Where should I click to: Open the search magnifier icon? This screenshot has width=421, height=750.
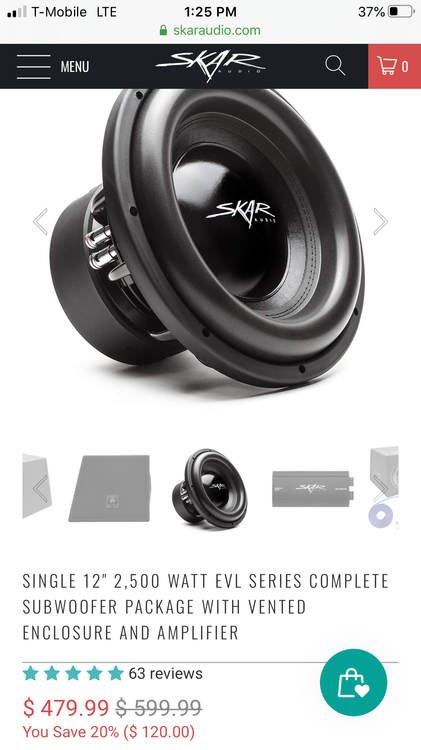[335, 66]
